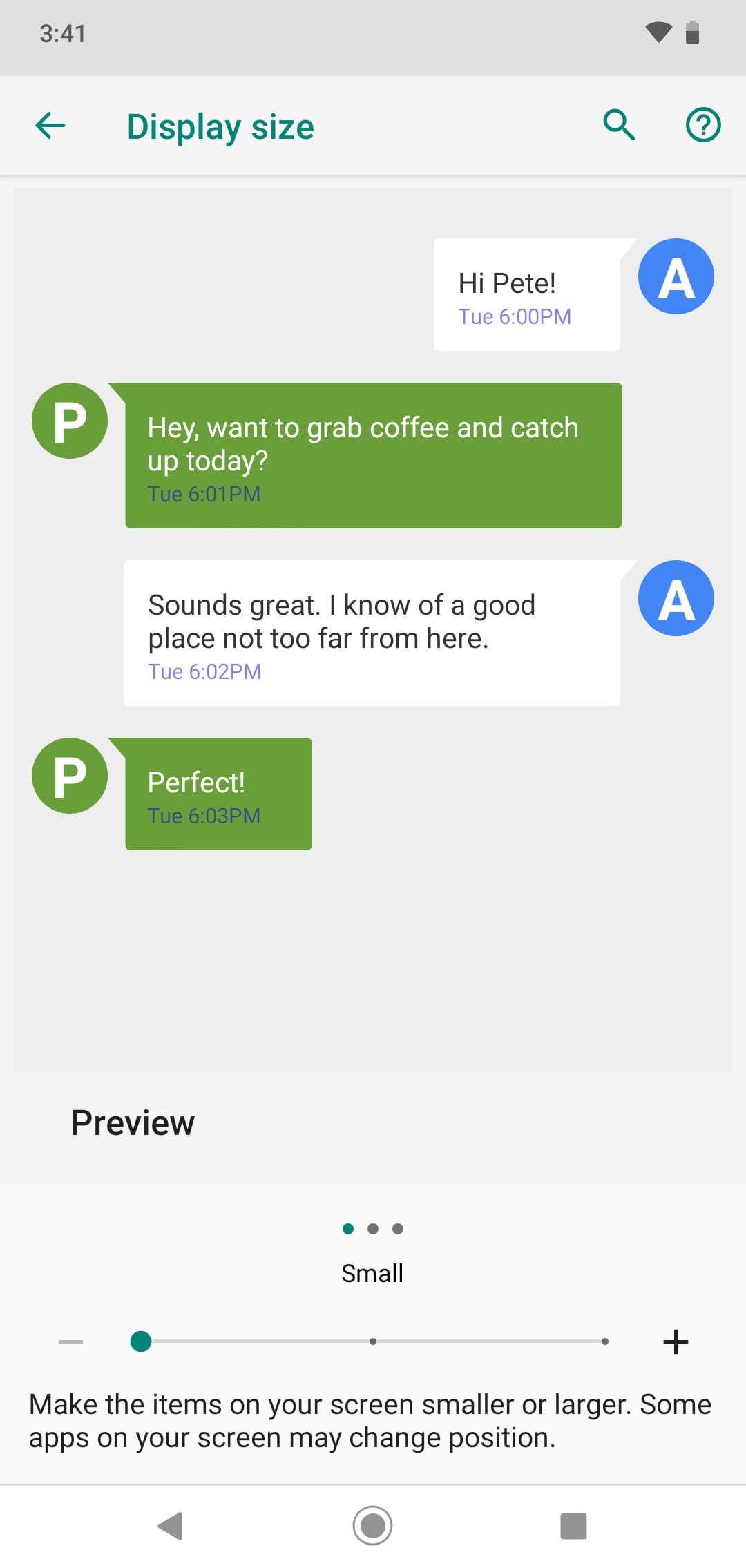Screen dimensions: 746x1568
Task: Open help for Display size
Action: (x=702, y=125)
